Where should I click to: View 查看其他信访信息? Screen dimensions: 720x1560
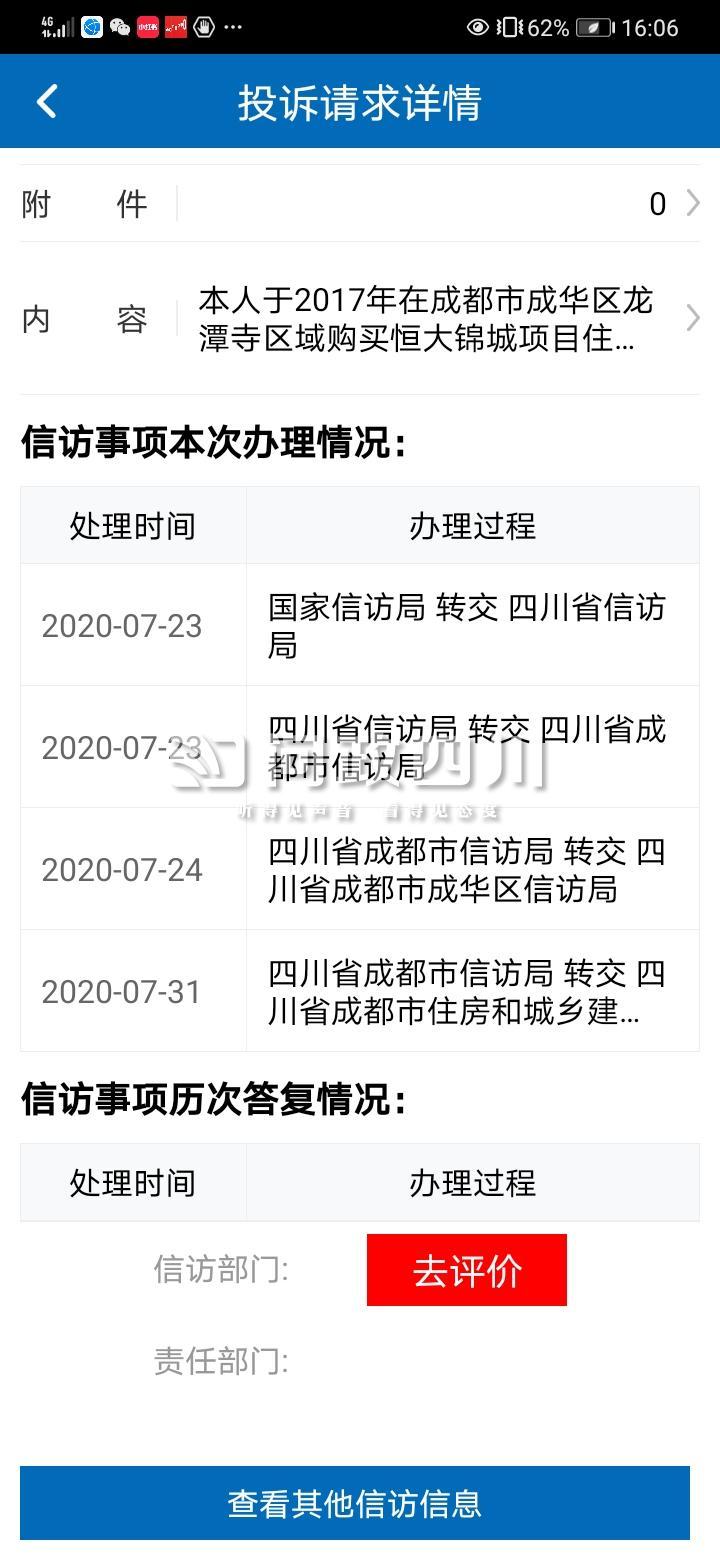coord(355,1503)
